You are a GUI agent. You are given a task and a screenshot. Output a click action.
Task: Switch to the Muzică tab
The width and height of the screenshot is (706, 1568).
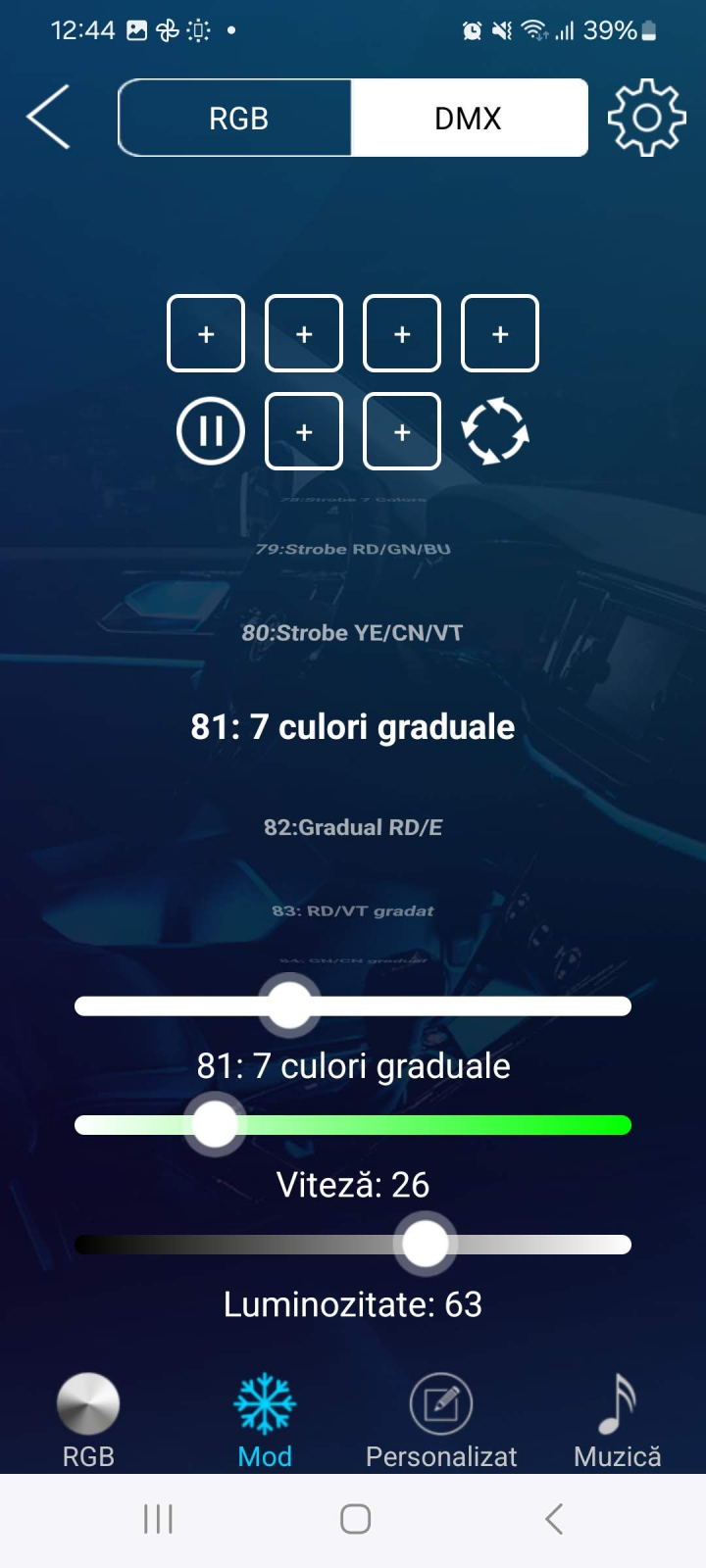point(618,1421)
